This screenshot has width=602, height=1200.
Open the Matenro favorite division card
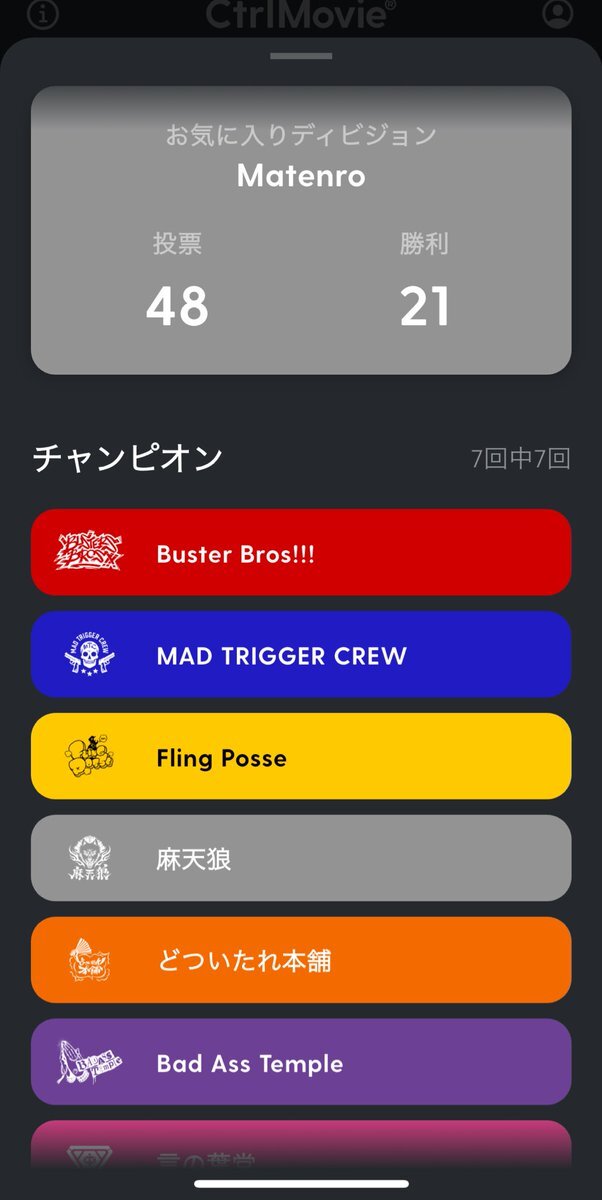click(301, 230)
